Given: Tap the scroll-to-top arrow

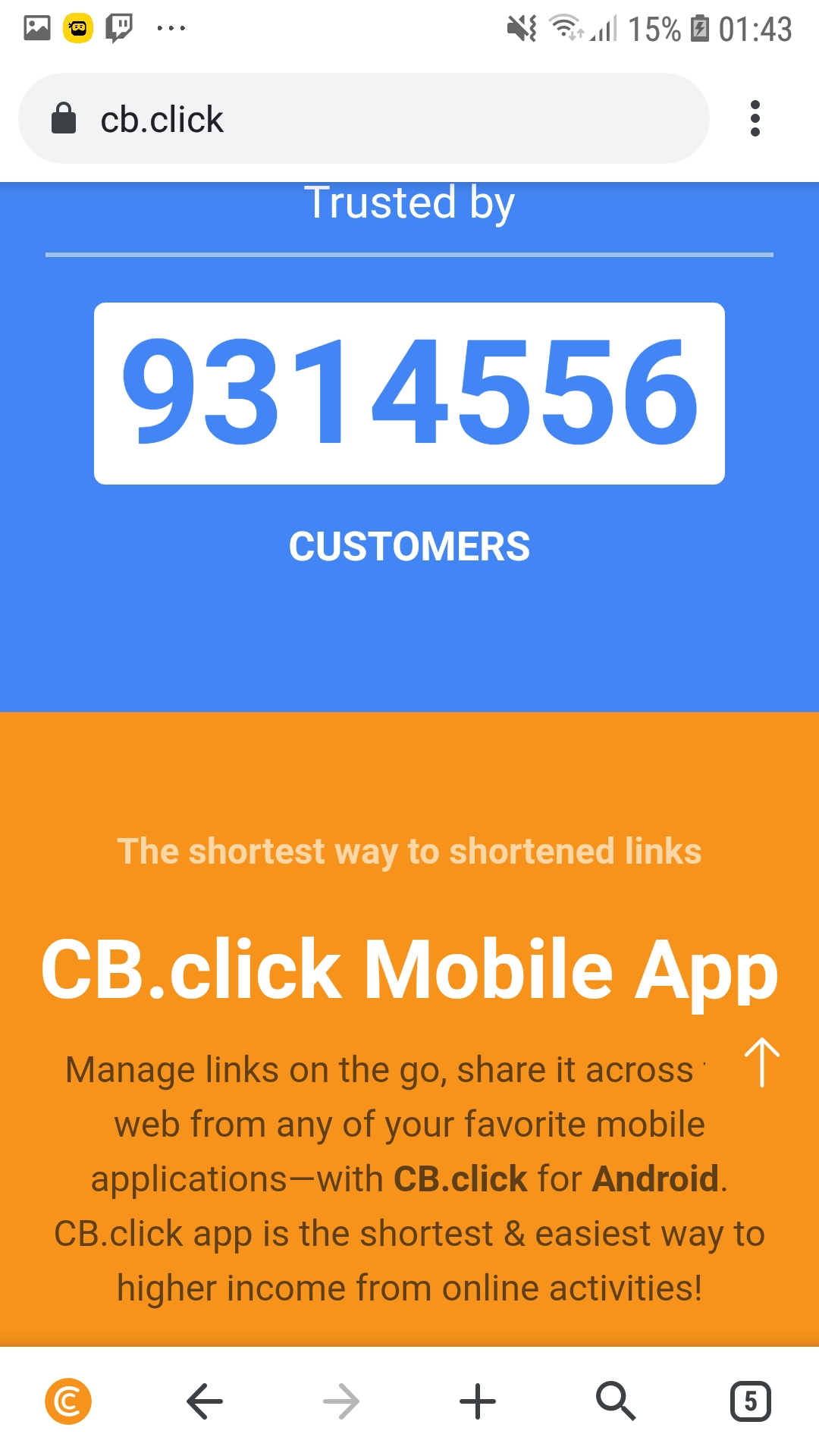Looking at the screenshot, I should pyautogui.click(x=762, y=1062).
